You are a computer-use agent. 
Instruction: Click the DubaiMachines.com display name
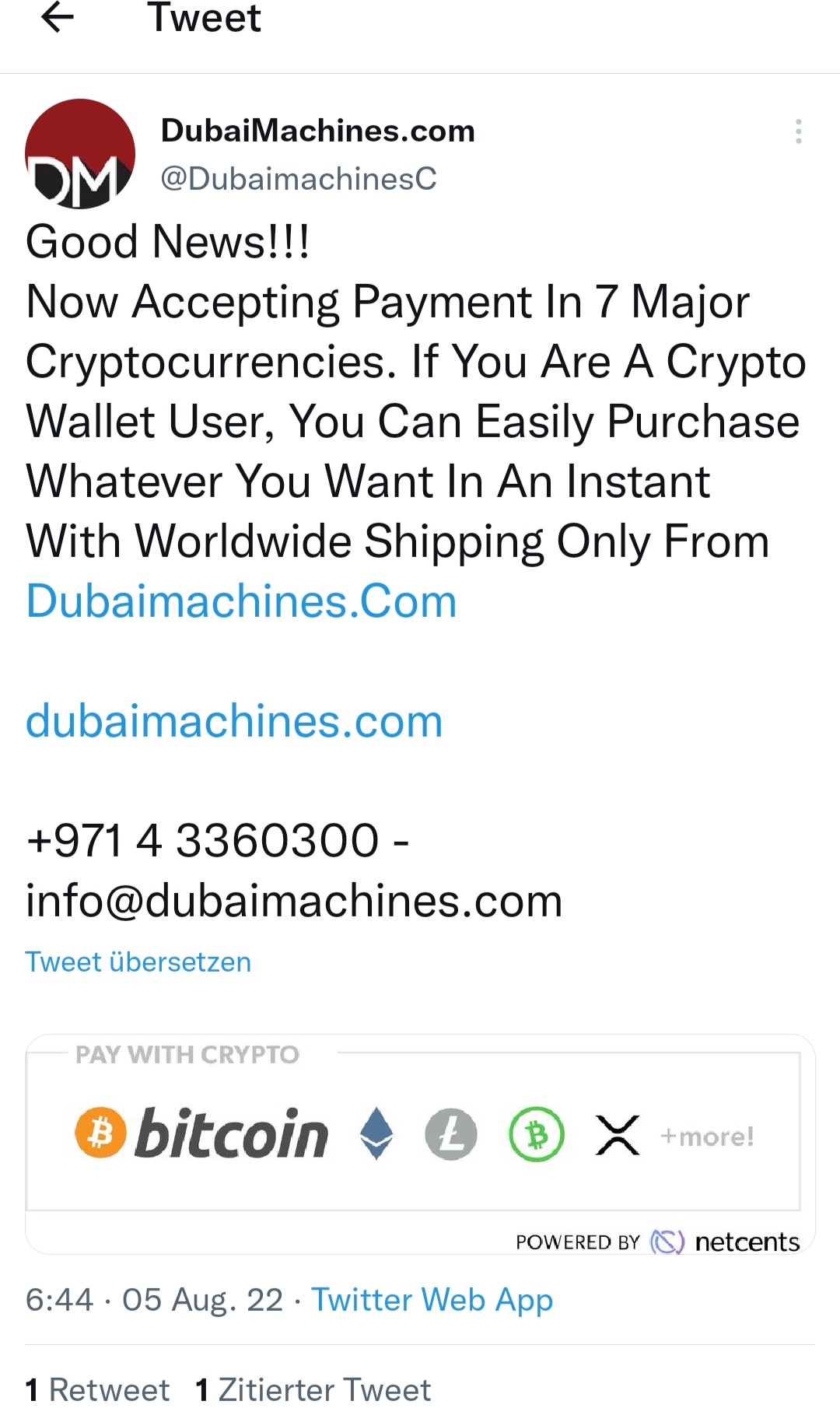coord(317,130)
